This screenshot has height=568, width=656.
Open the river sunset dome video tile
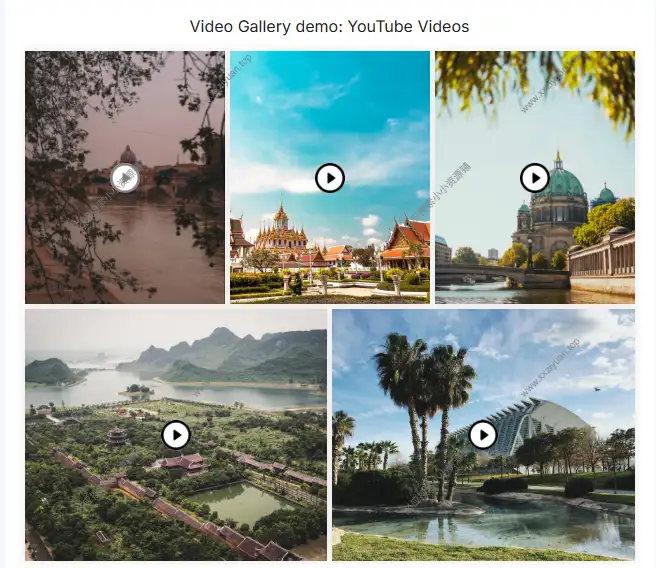point(125,178)
